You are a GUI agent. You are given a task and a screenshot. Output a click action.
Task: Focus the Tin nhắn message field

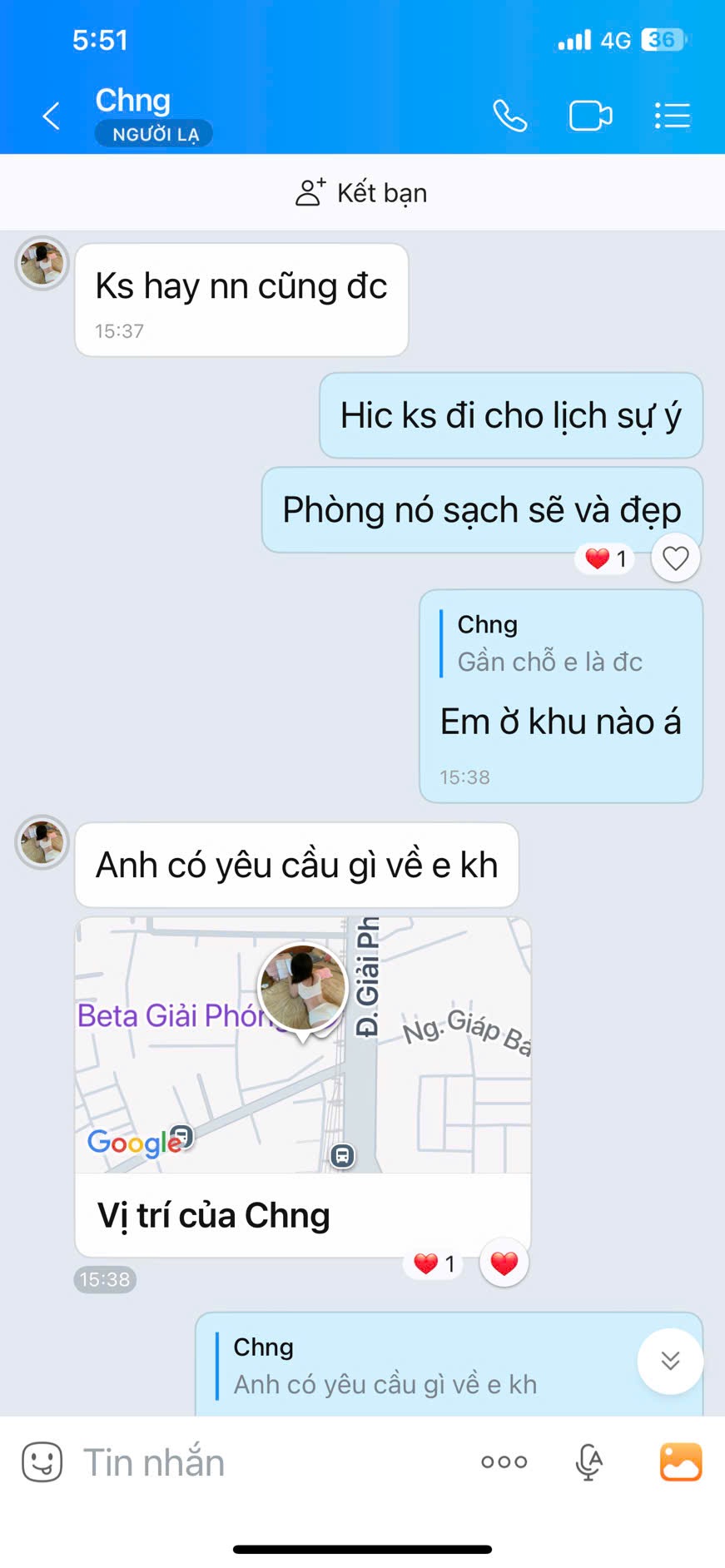266,1462
